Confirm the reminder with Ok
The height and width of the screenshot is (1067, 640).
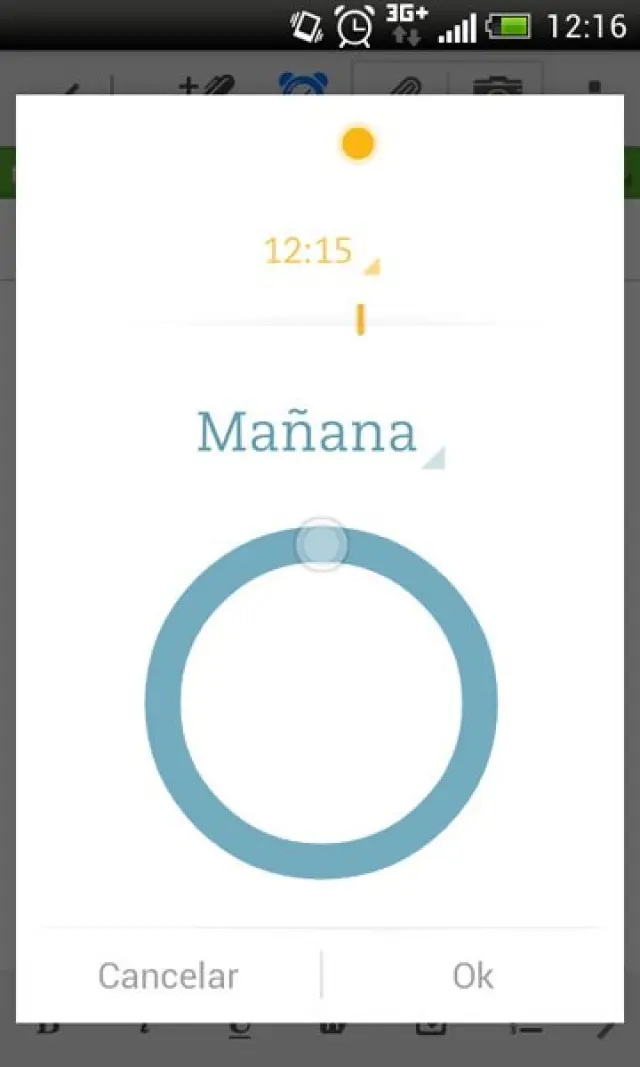coord(472,975)
